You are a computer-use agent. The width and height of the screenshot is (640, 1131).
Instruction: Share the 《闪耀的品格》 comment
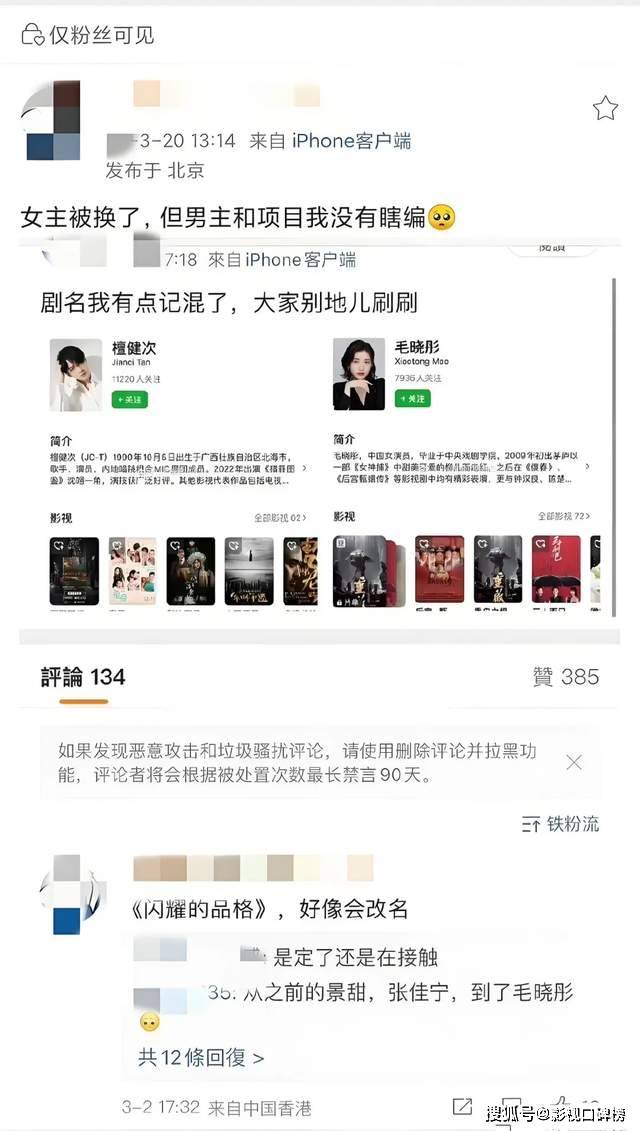[462, 1106]
